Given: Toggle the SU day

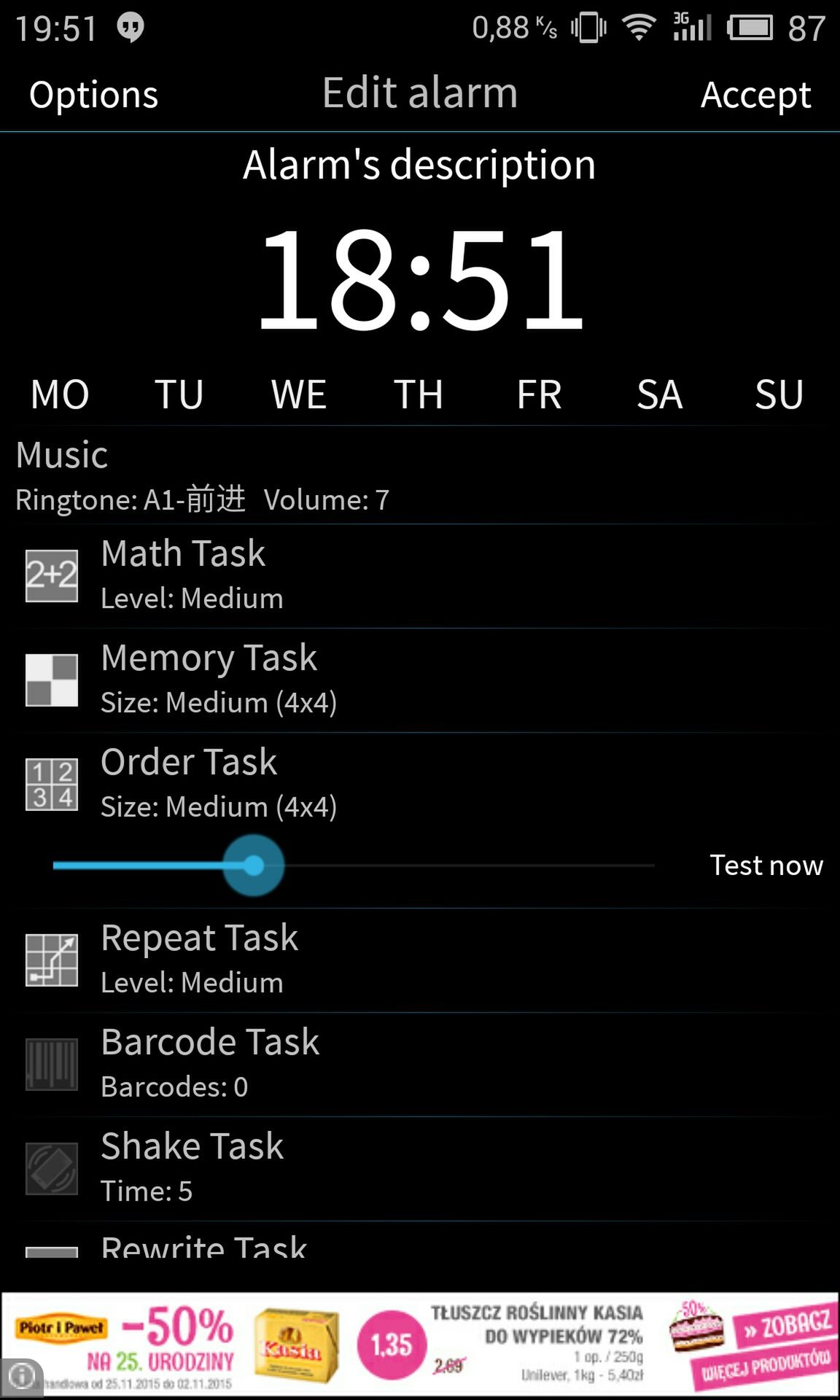Looking at the screenshot, I should point(779,394).
